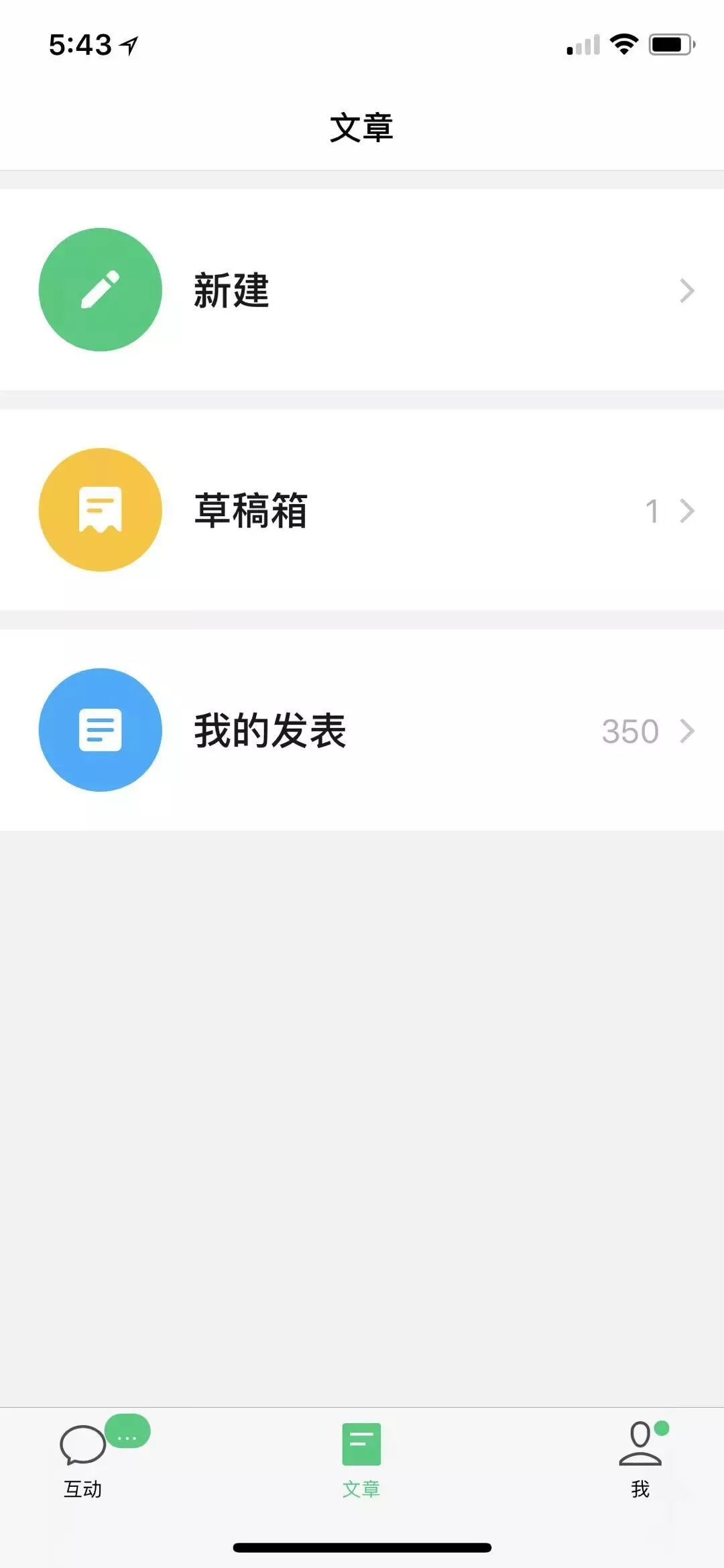The height and width of the screenshot is (1568, 724).
Task: Select the 文章 tab
Action: coord(361,1459)
